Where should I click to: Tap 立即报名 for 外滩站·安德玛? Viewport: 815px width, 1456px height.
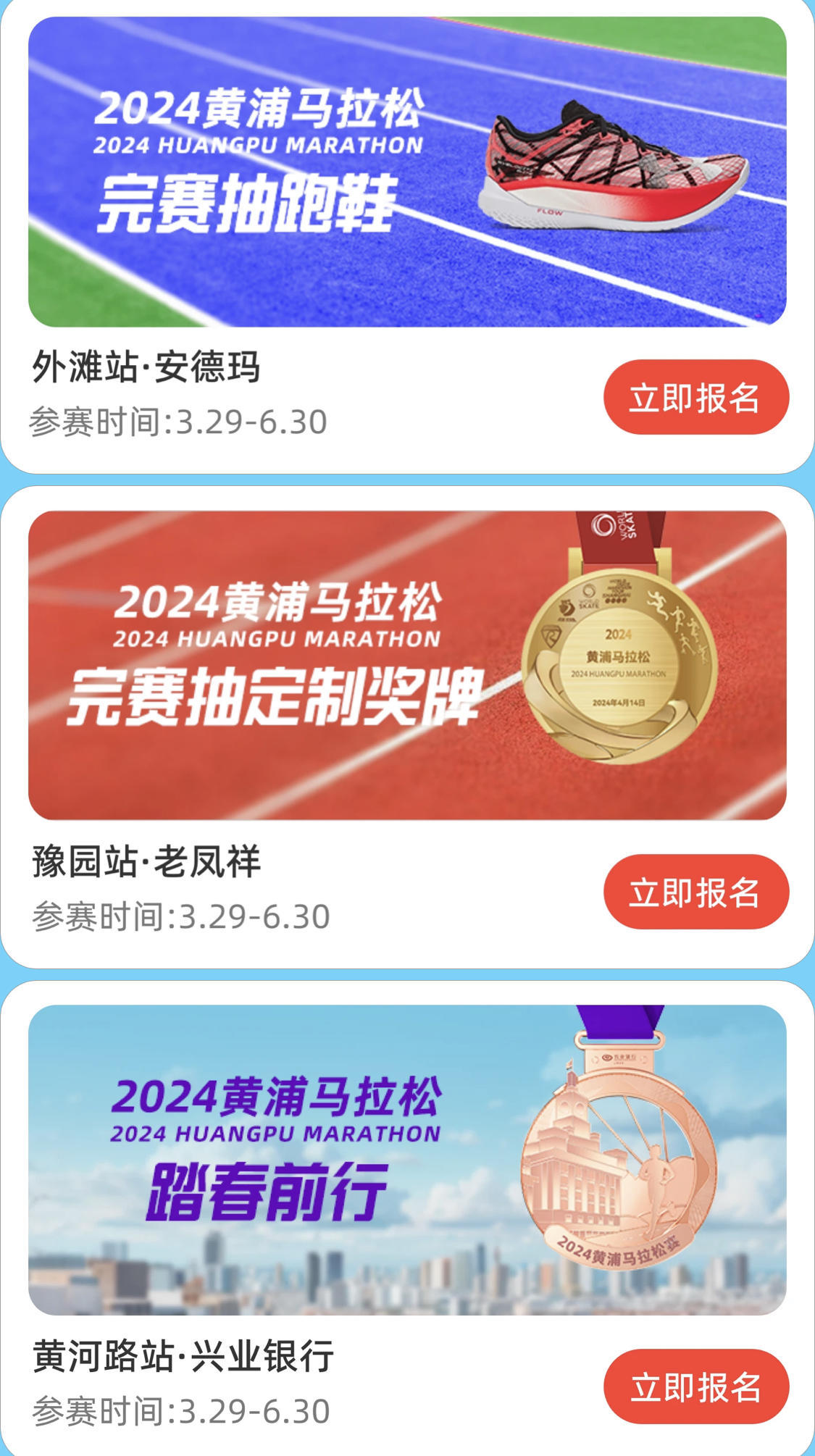tap(695, 398)
